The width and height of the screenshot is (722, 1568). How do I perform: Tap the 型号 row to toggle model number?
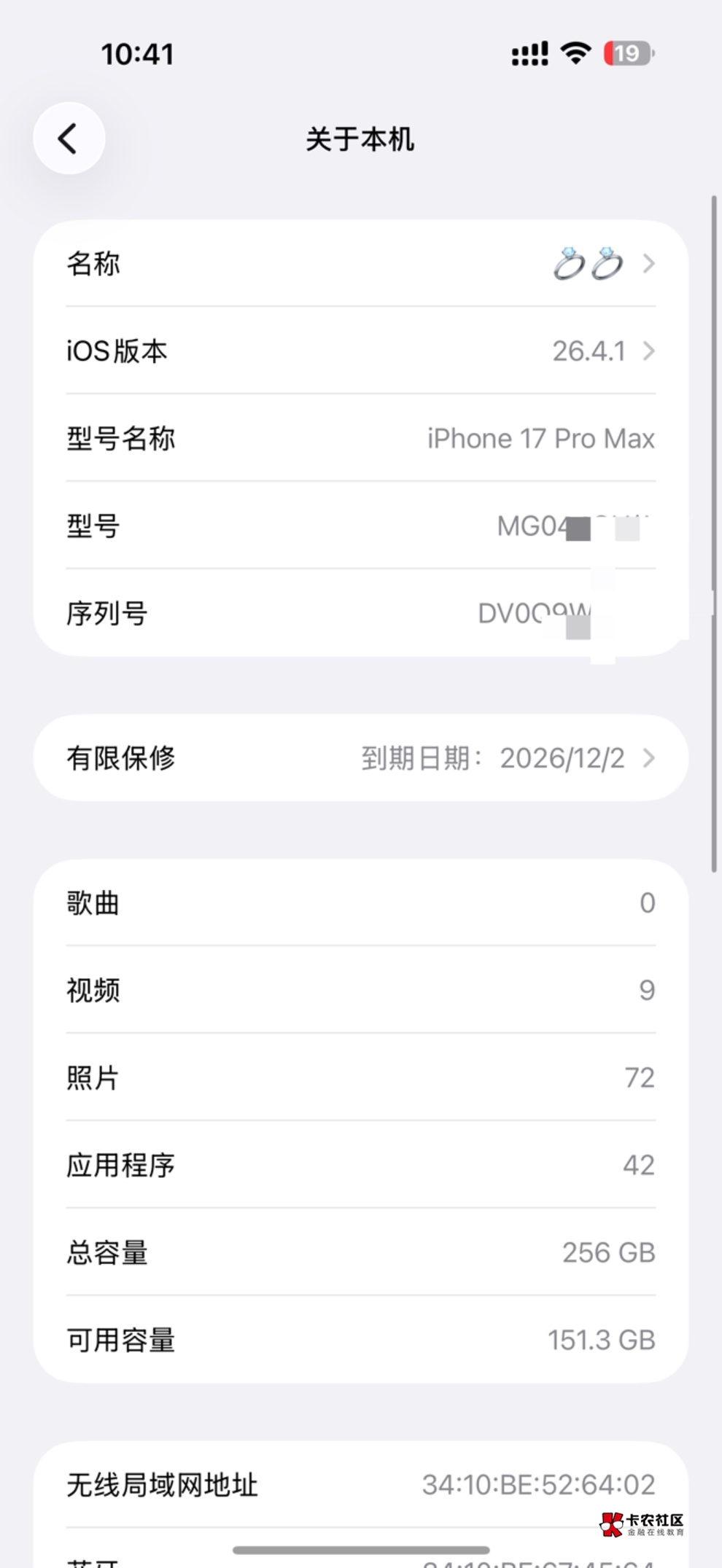pyautogui.click(x=360, y=526)
